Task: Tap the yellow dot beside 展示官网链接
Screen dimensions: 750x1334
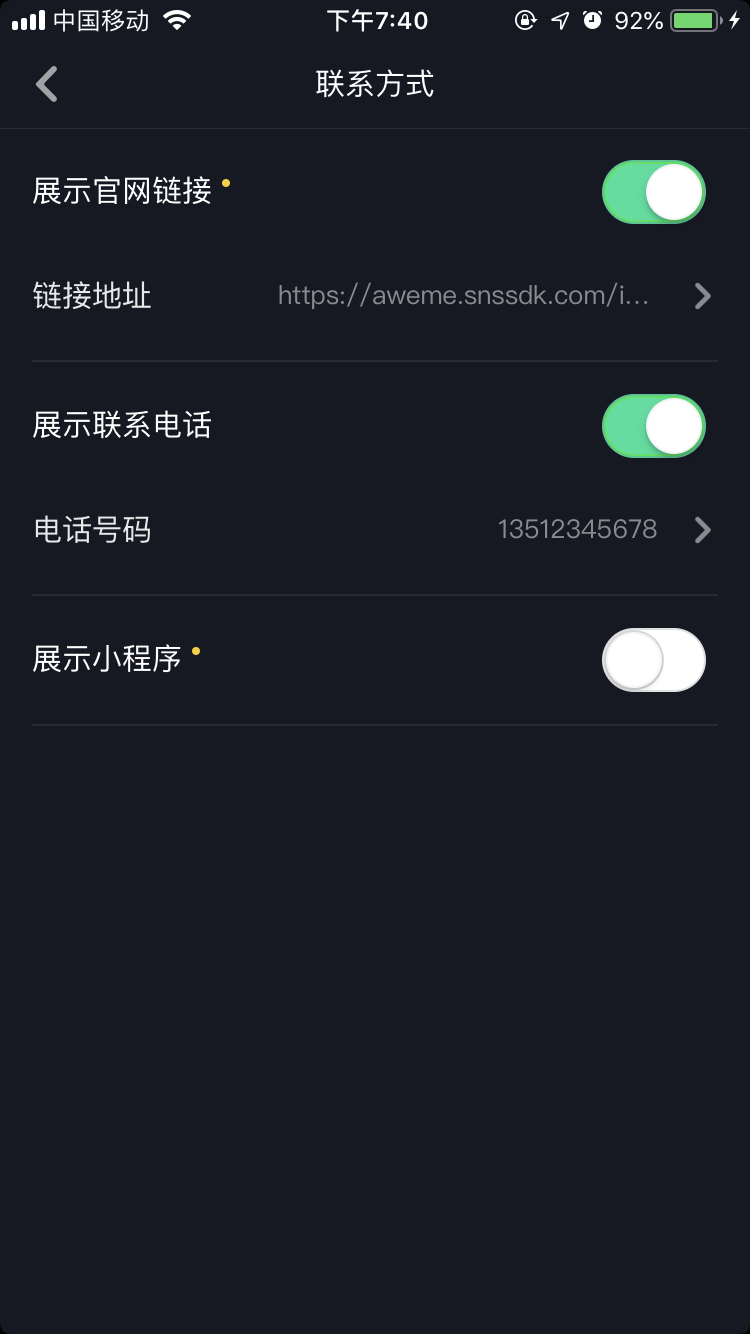Action: point(225,181)
